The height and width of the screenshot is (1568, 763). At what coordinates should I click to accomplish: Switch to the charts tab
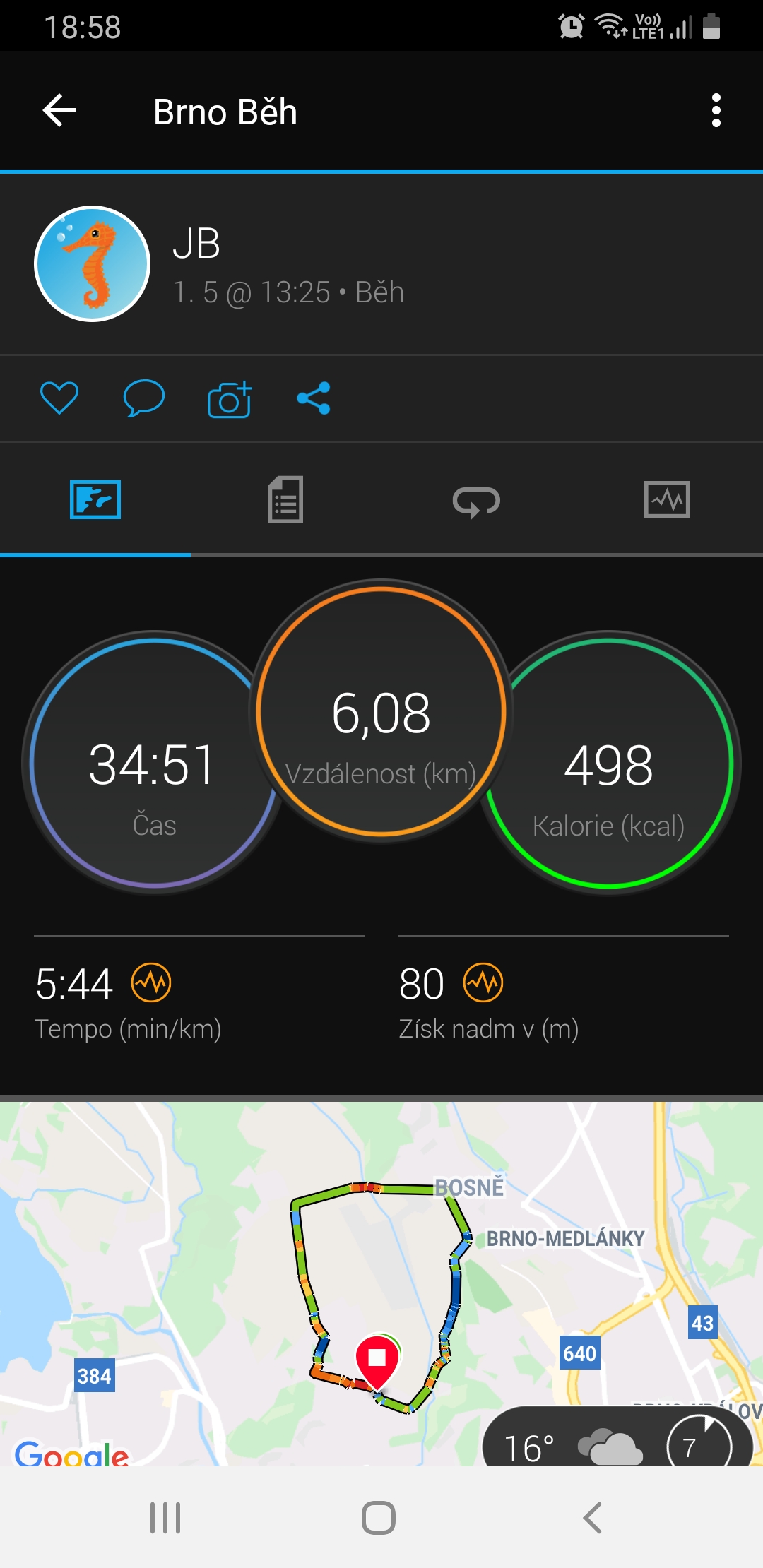pyautogui.click(x=667, y=500)
